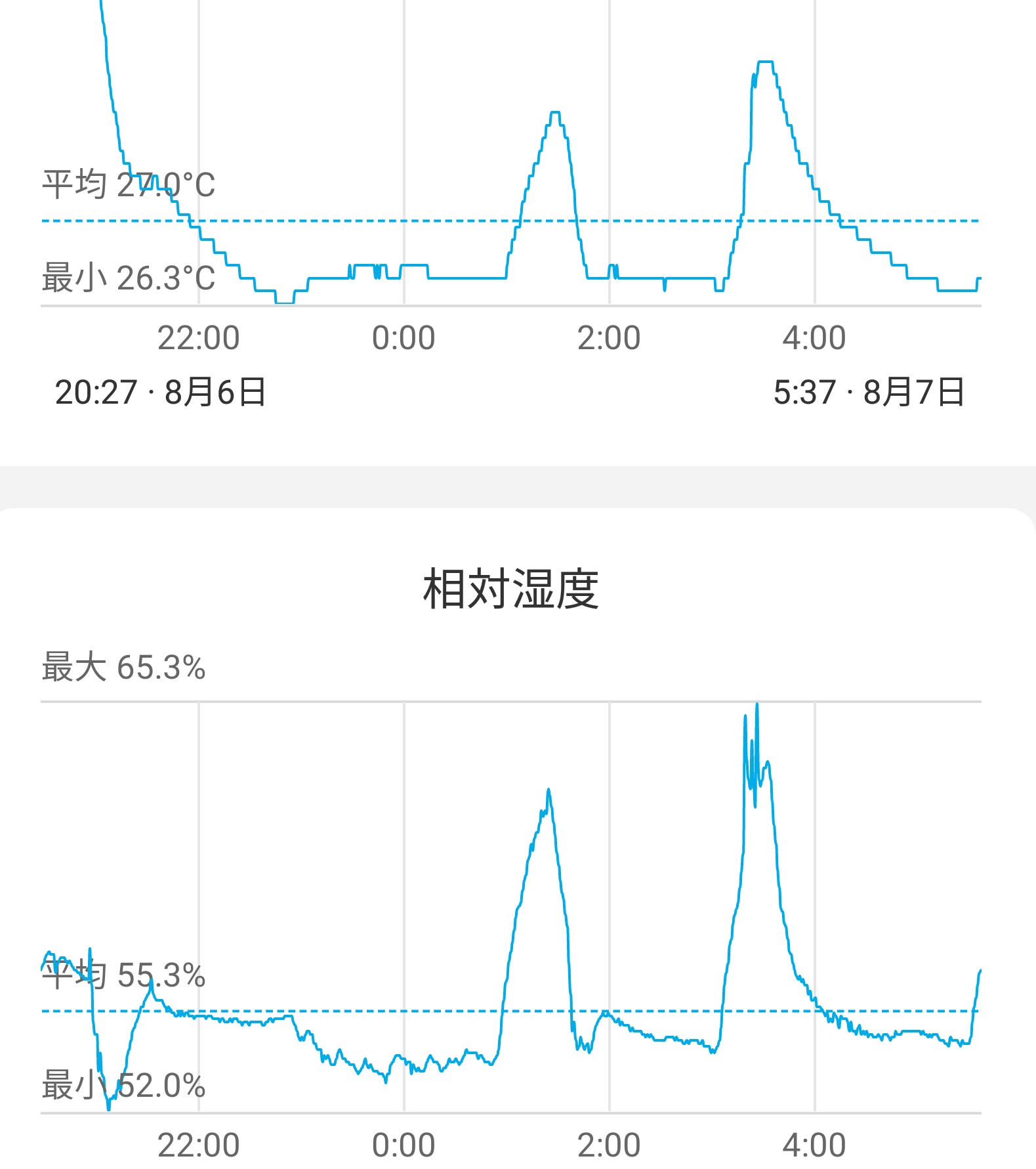Tap the temperature line chart
The image size is (1036, 1169).
(510, 158)
